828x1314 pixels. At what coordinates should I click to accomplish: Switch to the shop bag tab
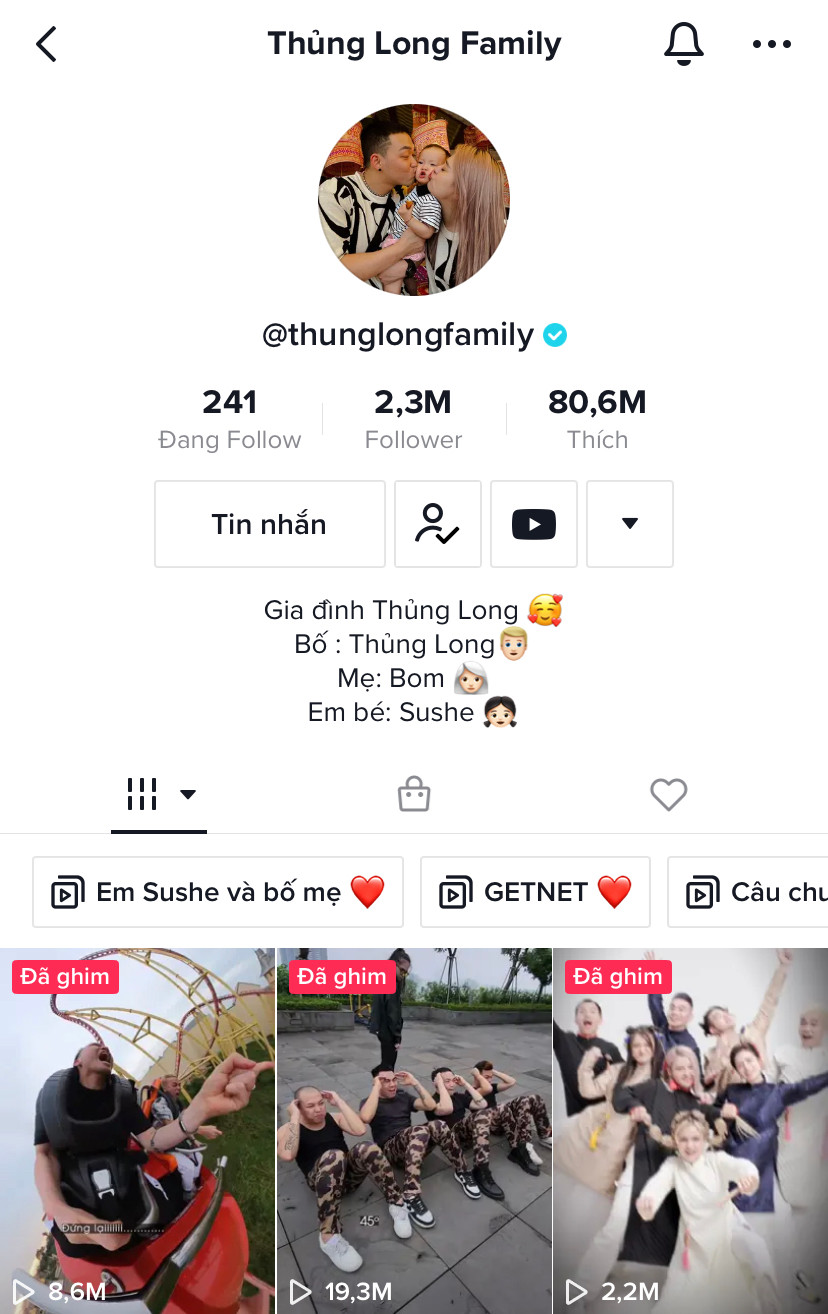coord(414,795)
